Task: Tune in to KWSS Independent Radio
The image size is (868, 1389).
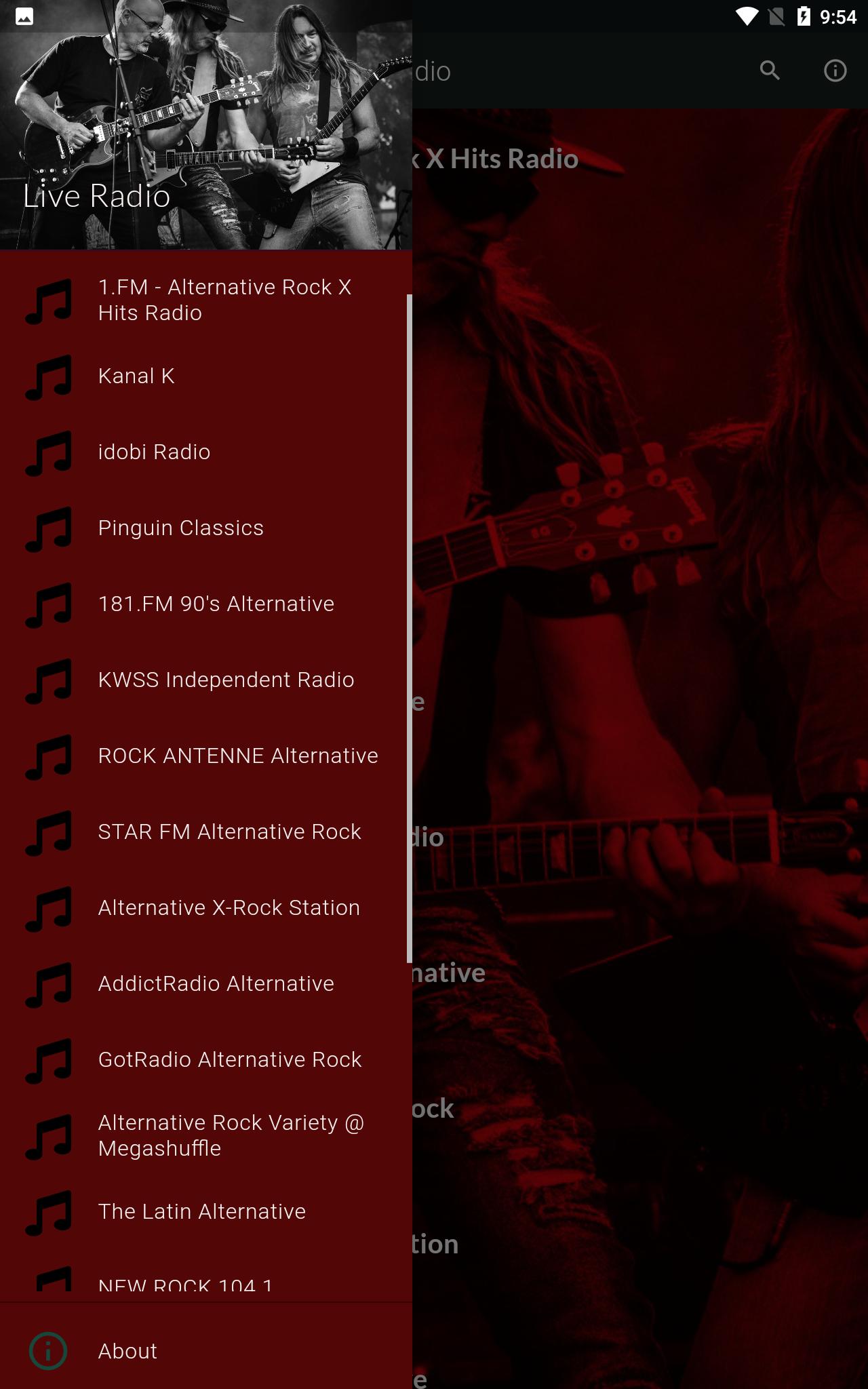Action: pos(206,680)
